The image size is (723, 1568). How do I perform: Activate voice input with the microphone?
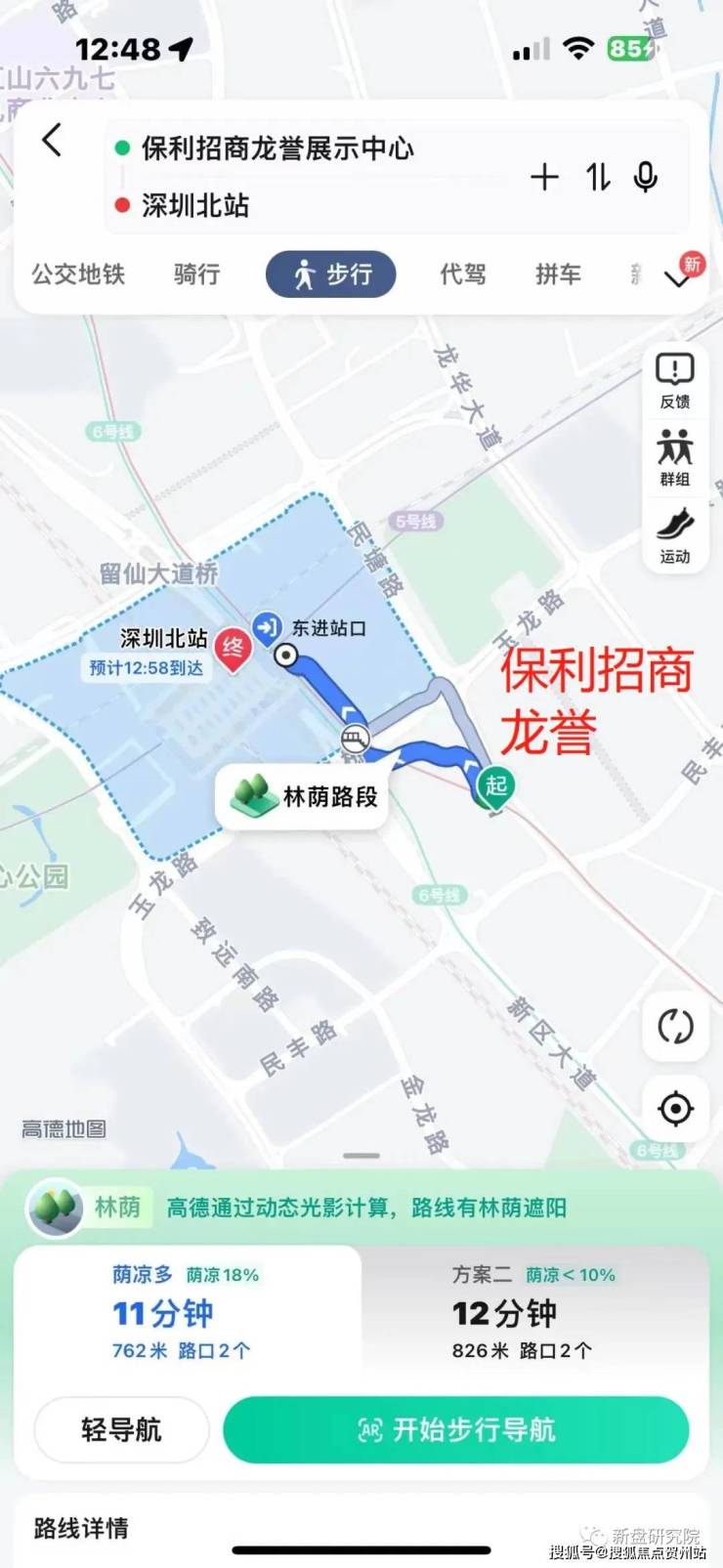pos(646,177)
